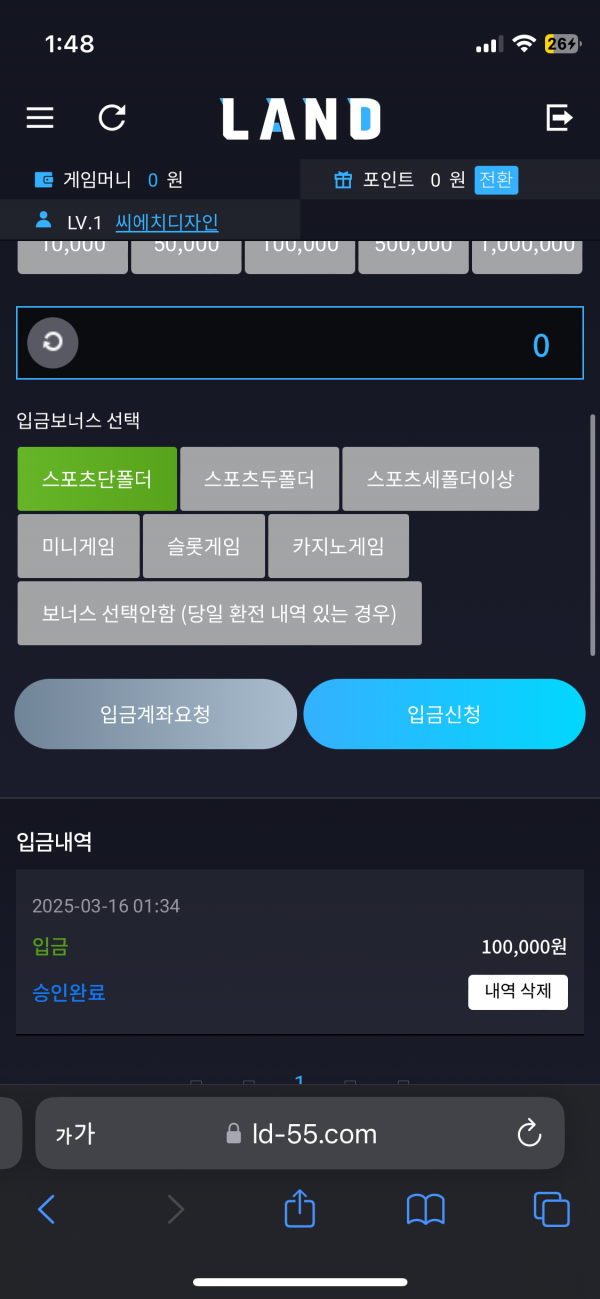Tap the deposit amount input field
Viewport: 600px width, 1299px height.
tap(320, 343)
